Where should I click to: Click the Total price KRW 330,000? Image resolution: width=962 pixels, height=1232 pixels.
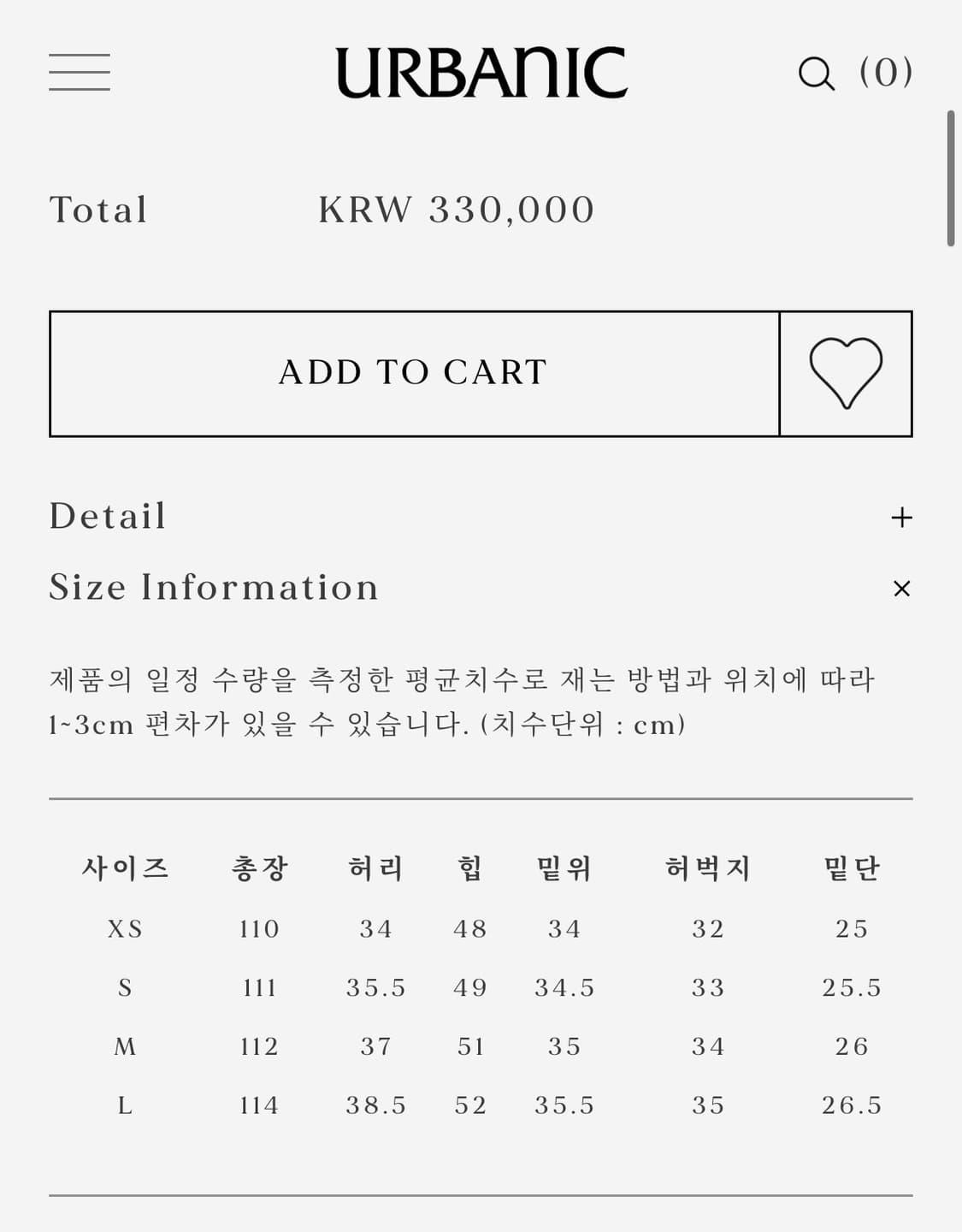[x=456, y=208]
